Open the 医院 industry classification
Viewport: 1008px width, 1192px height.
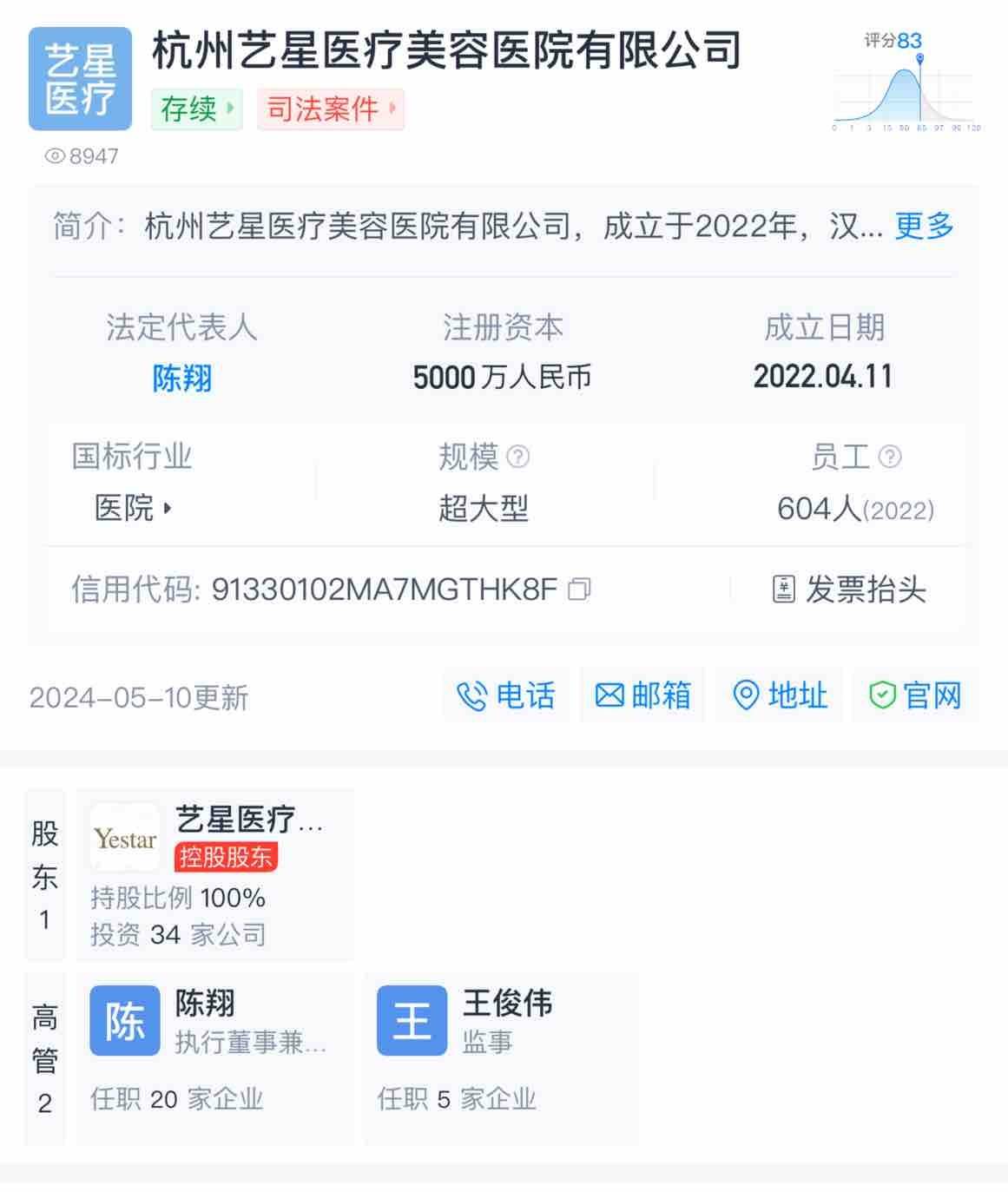(133, 508)
